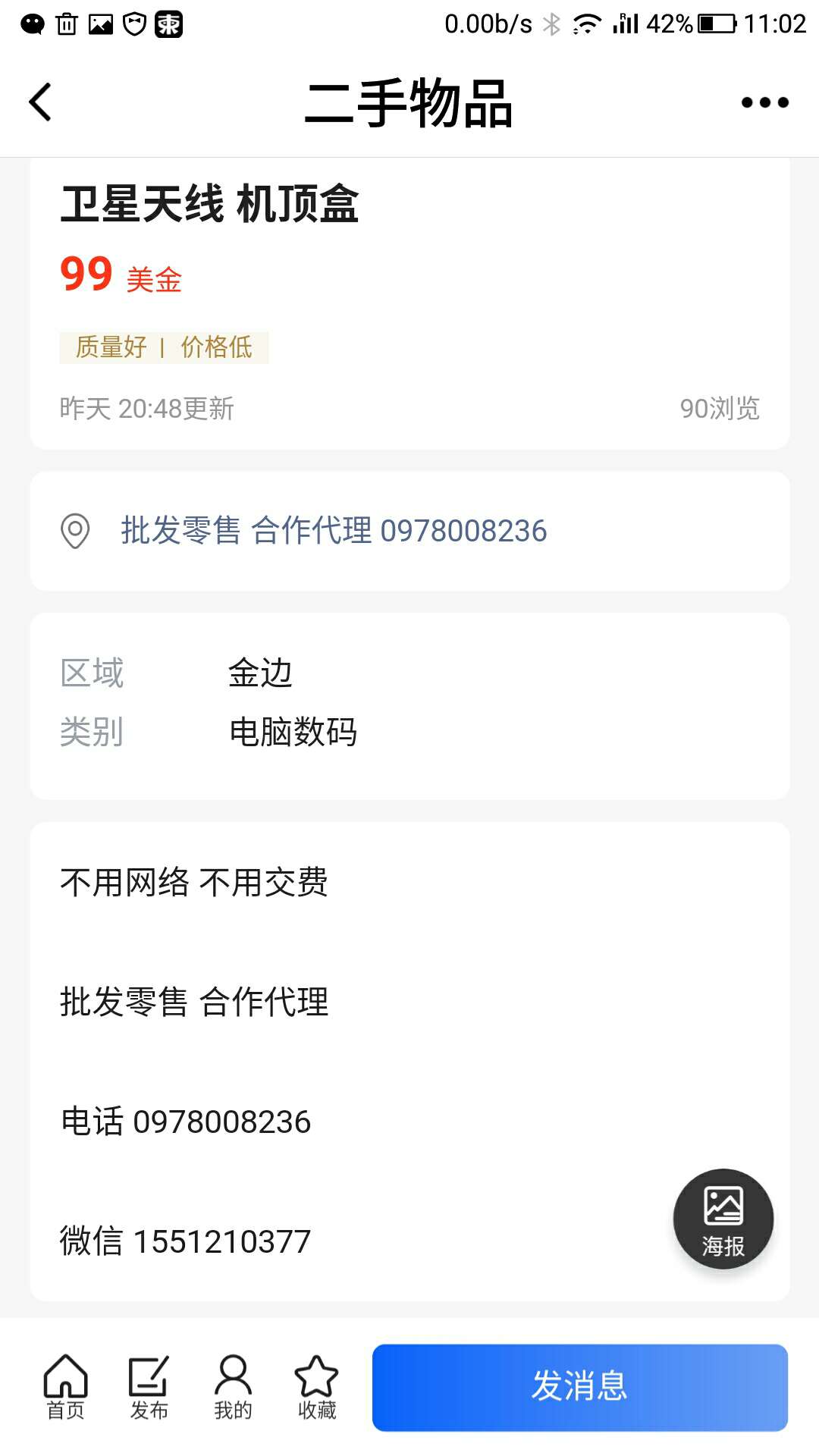Open the location row with 0978008236
This screenshot has height=1456, width=819.
click(409, 531)
